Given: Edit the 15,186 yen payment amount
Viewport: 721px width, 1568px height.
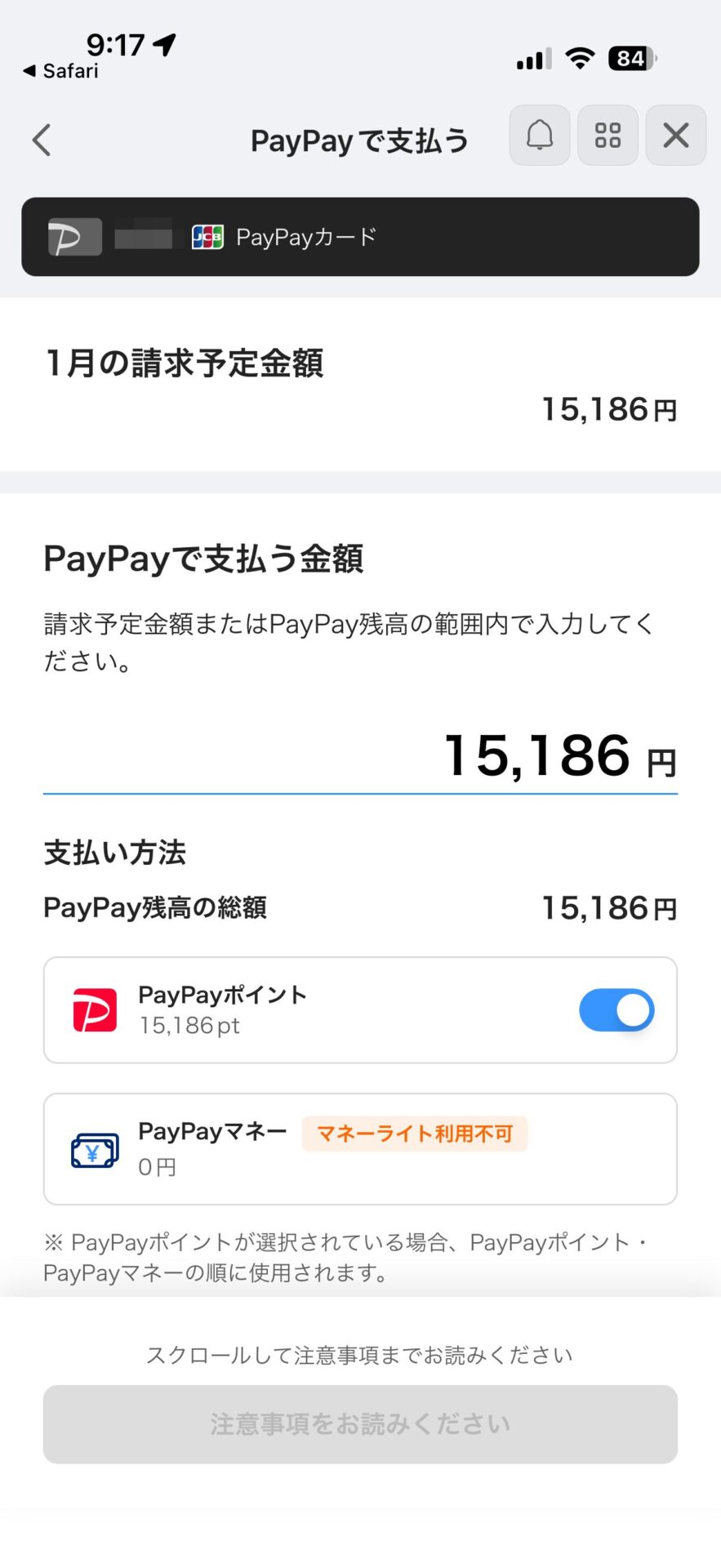Looking at the screenshot, I should click(x=536, y=755).
